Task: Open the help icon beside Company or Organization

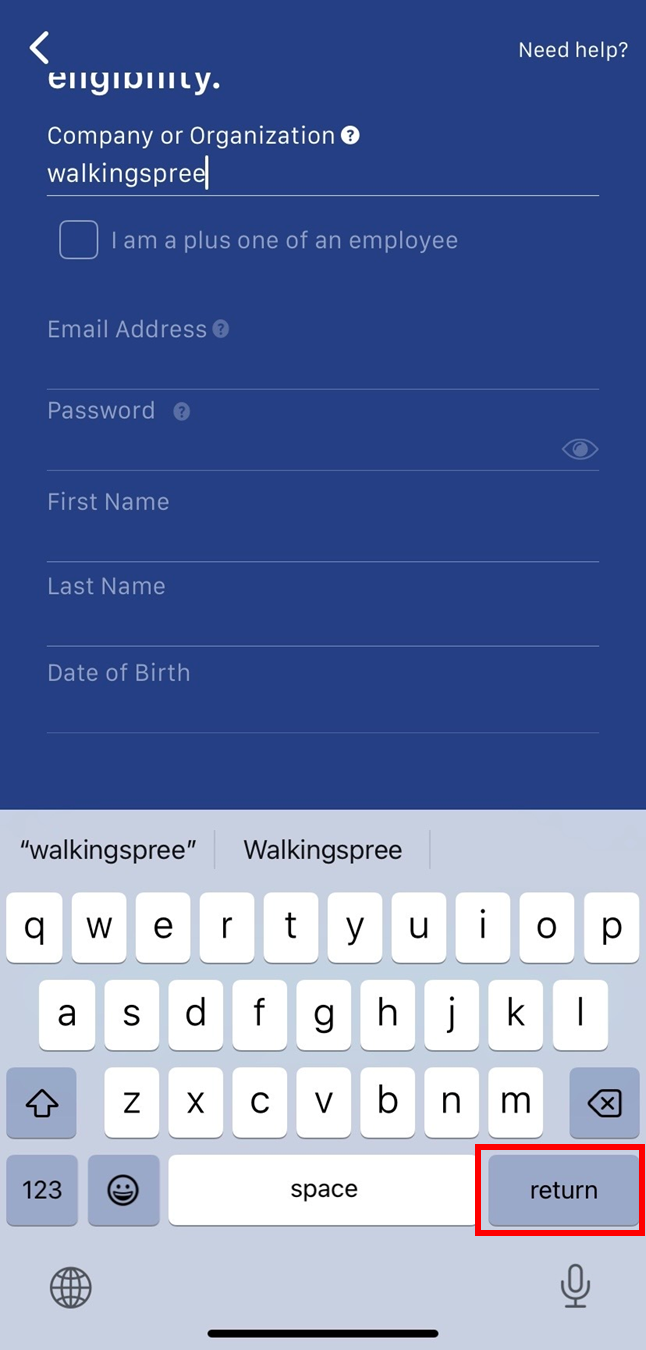Action: [350, 135]
